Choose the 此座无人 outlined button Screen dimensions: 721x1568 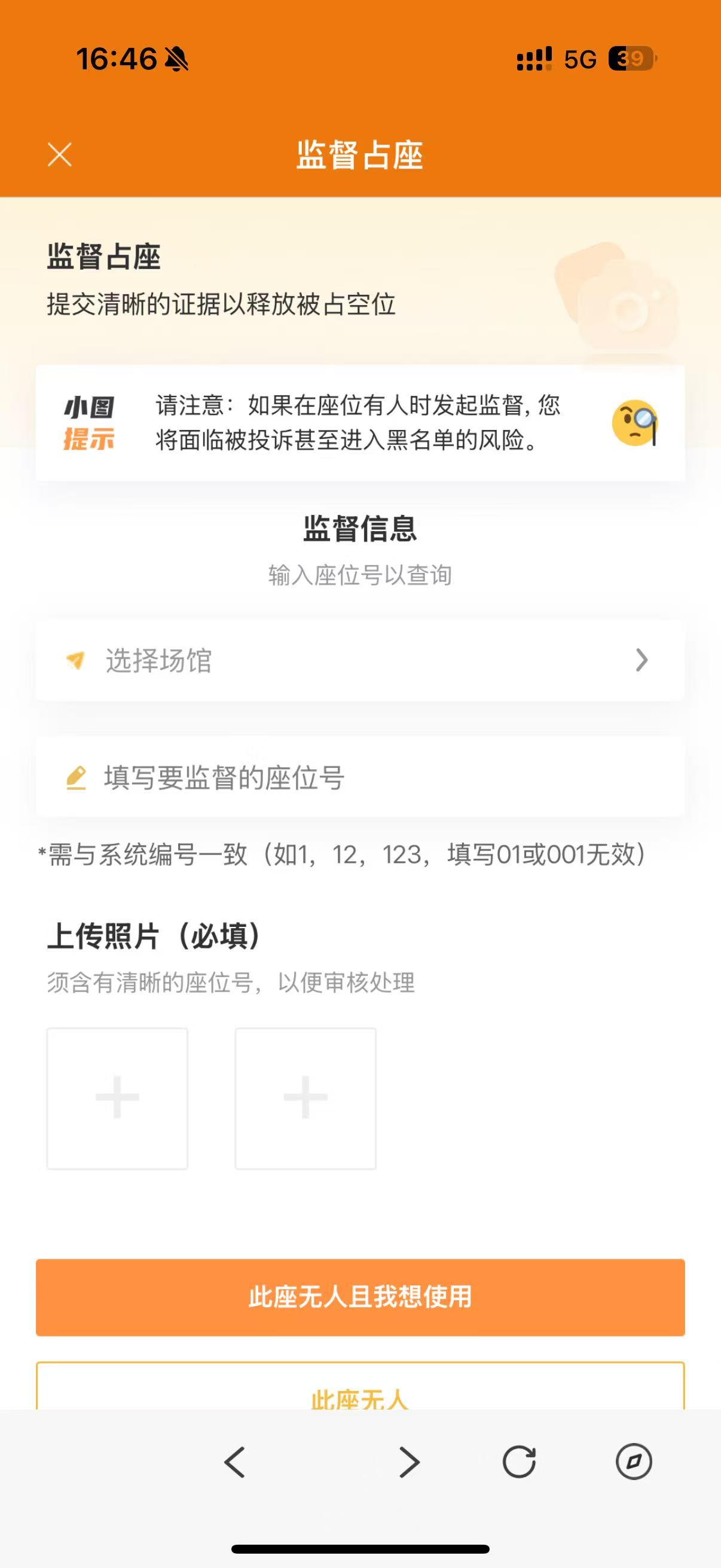pyautogui.click(x=360, y=1390)
